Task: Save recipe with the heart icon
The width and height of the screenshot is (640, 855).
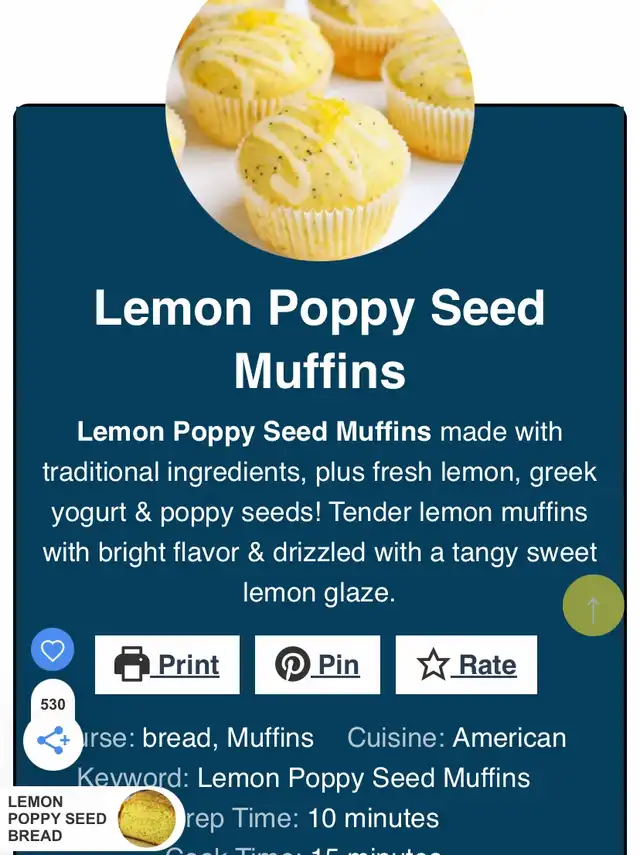Action: tap(53, 651)
